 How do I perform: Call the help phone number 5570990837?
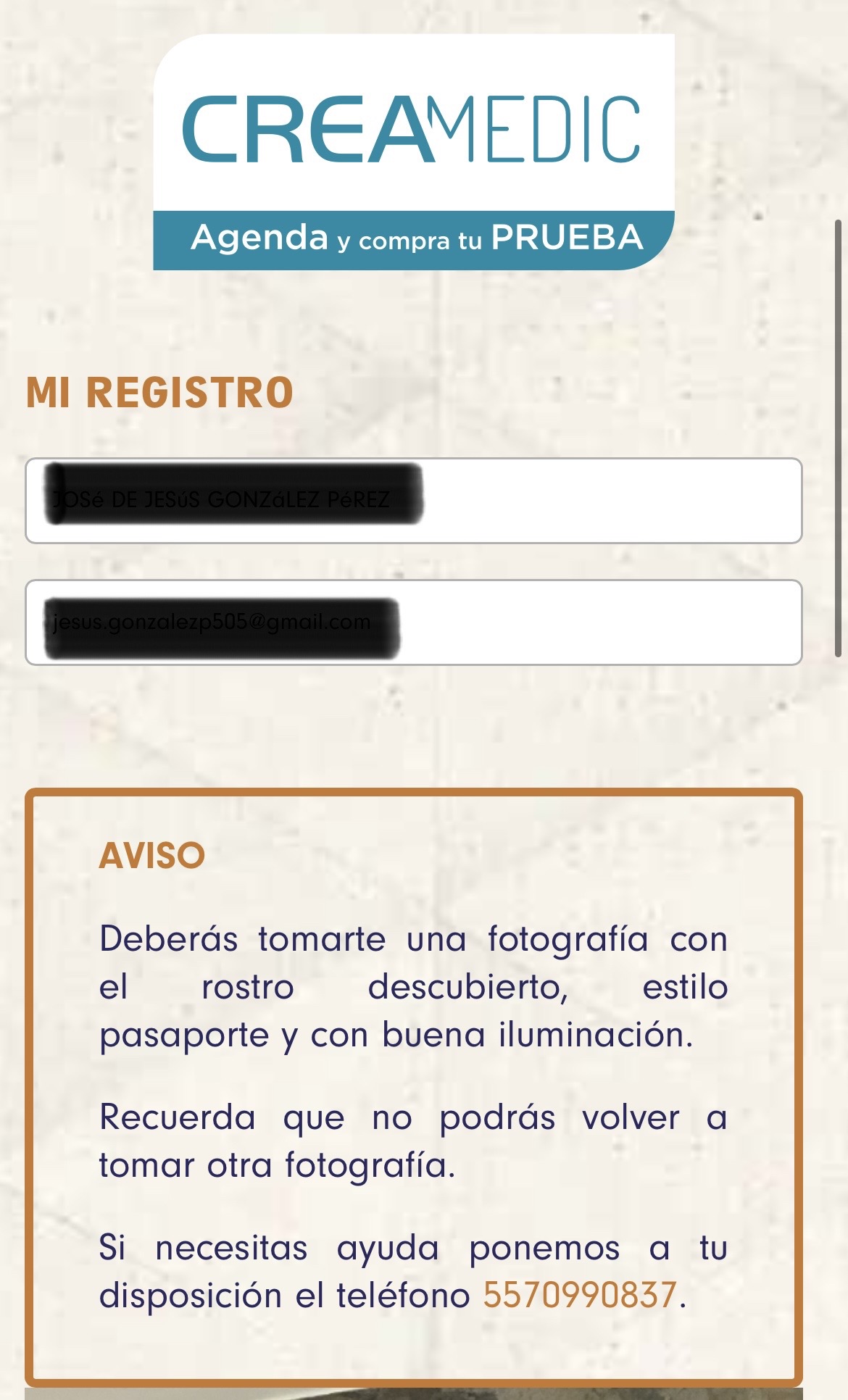pos(579,1295)
